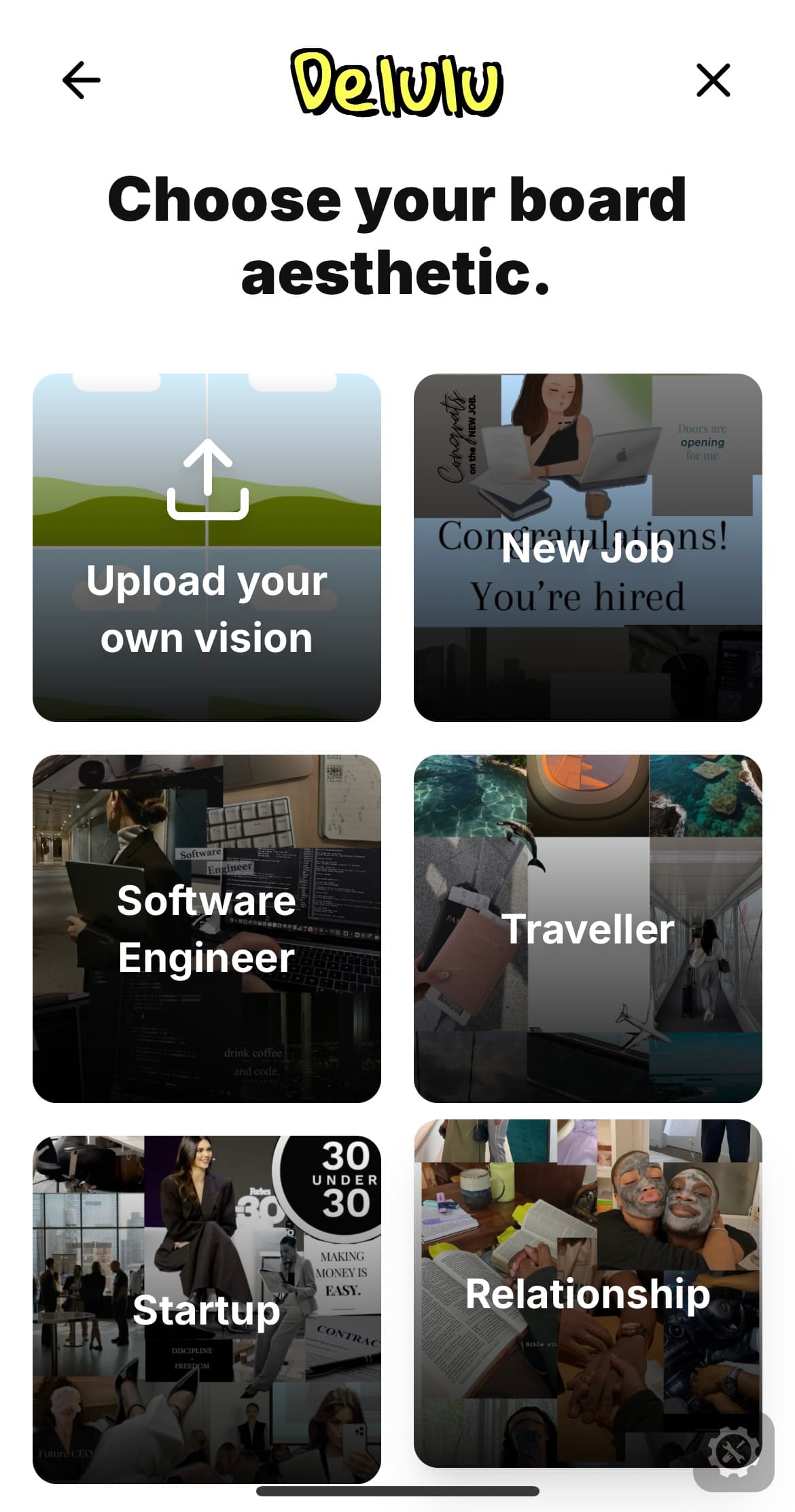Viewport: 795px width, 1512px height.
Task: Close the board aesthetic screen
Action: click(x=713, y=80)
